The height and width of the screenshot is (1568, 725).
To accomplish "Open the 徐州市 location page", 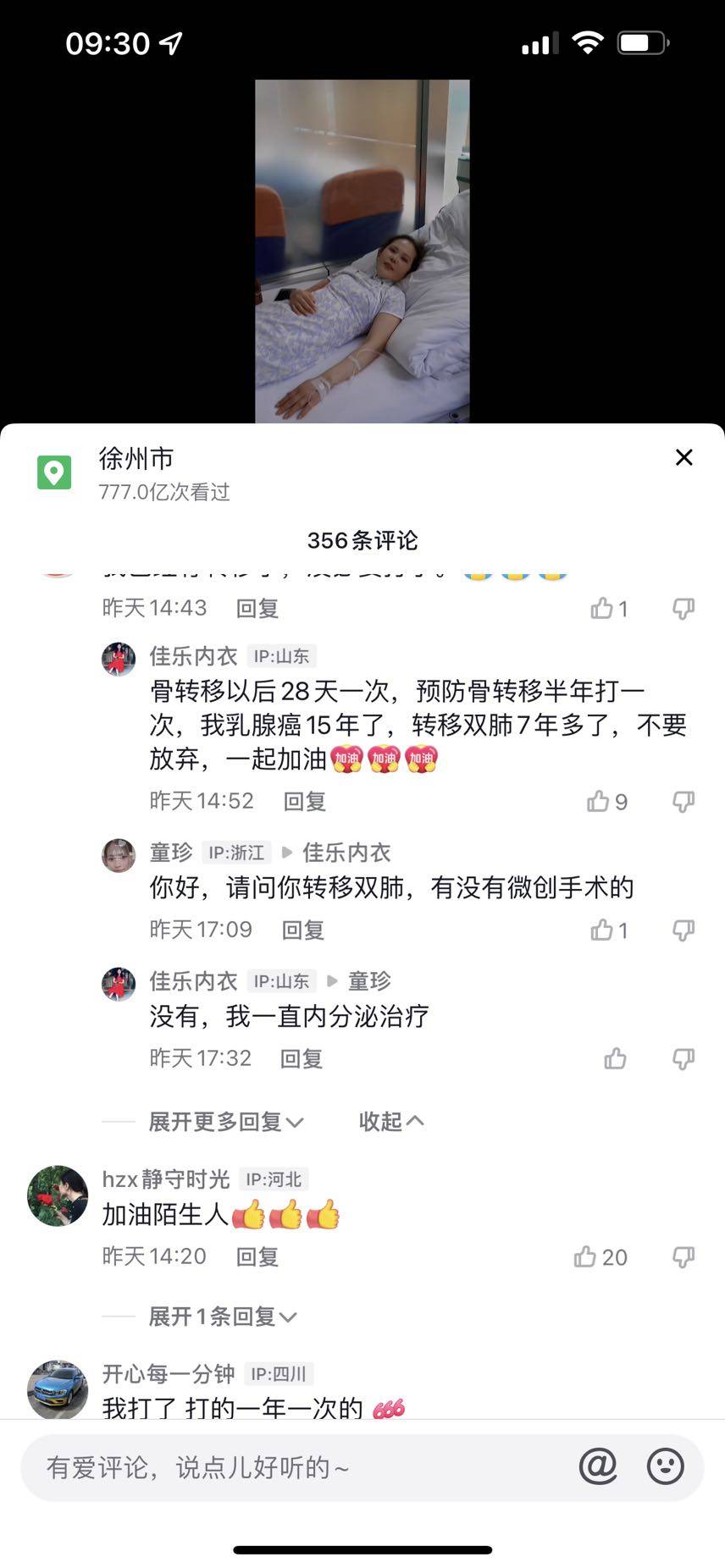I will (x=136, y=460).
